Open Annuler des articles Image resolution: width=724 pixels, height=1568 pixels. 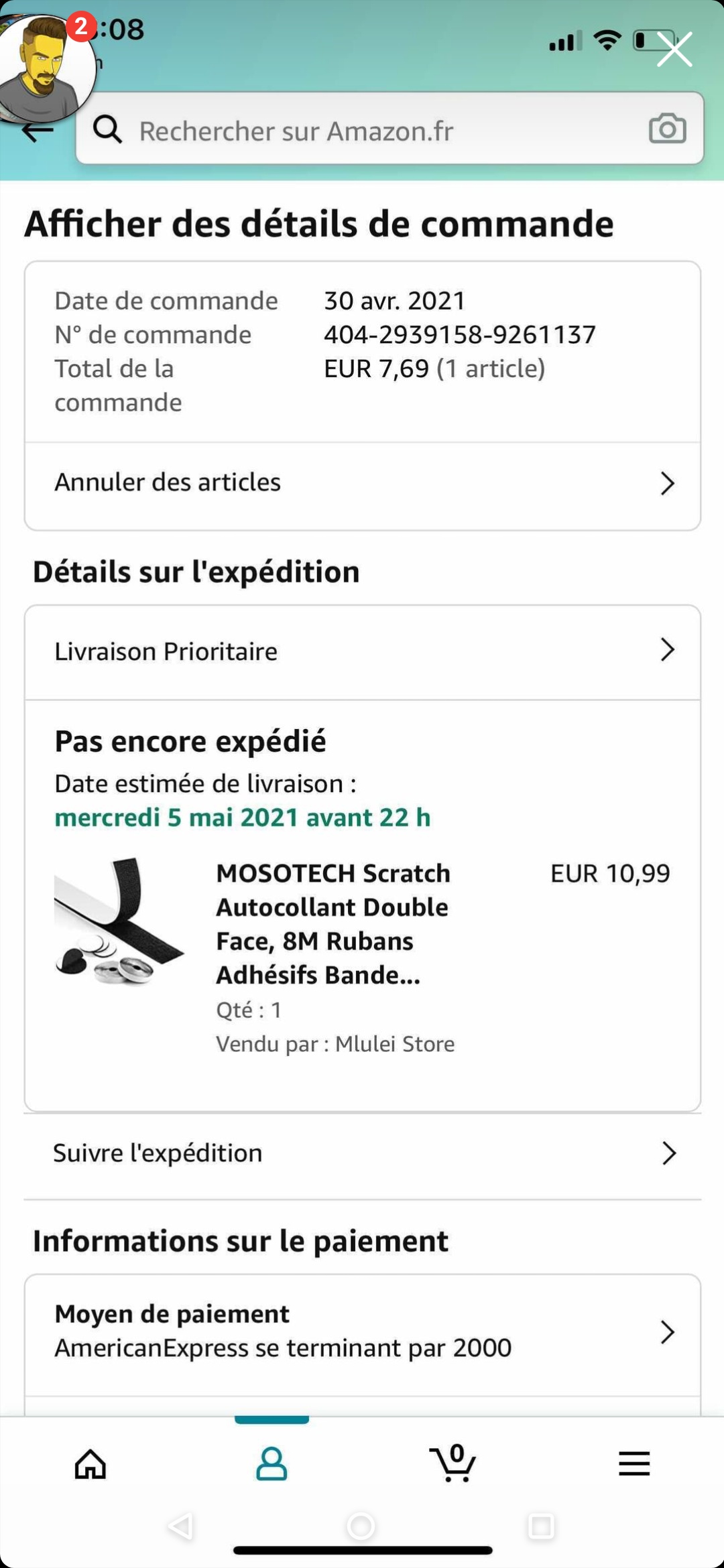(x=362, y=482)
